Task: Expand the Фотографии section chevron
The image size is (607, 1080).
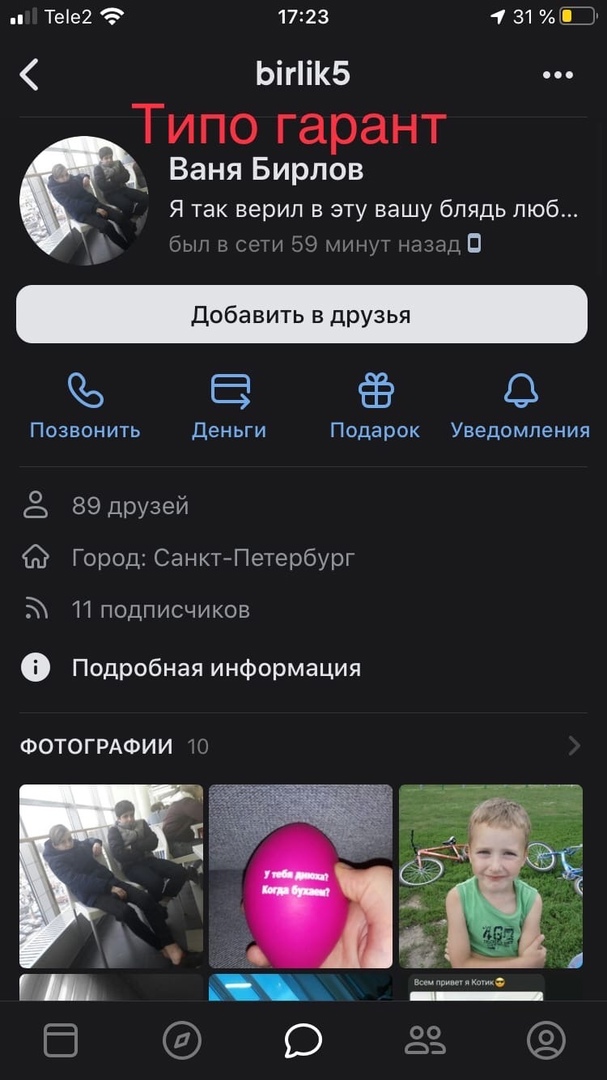Action: click(x=574, y=746)
